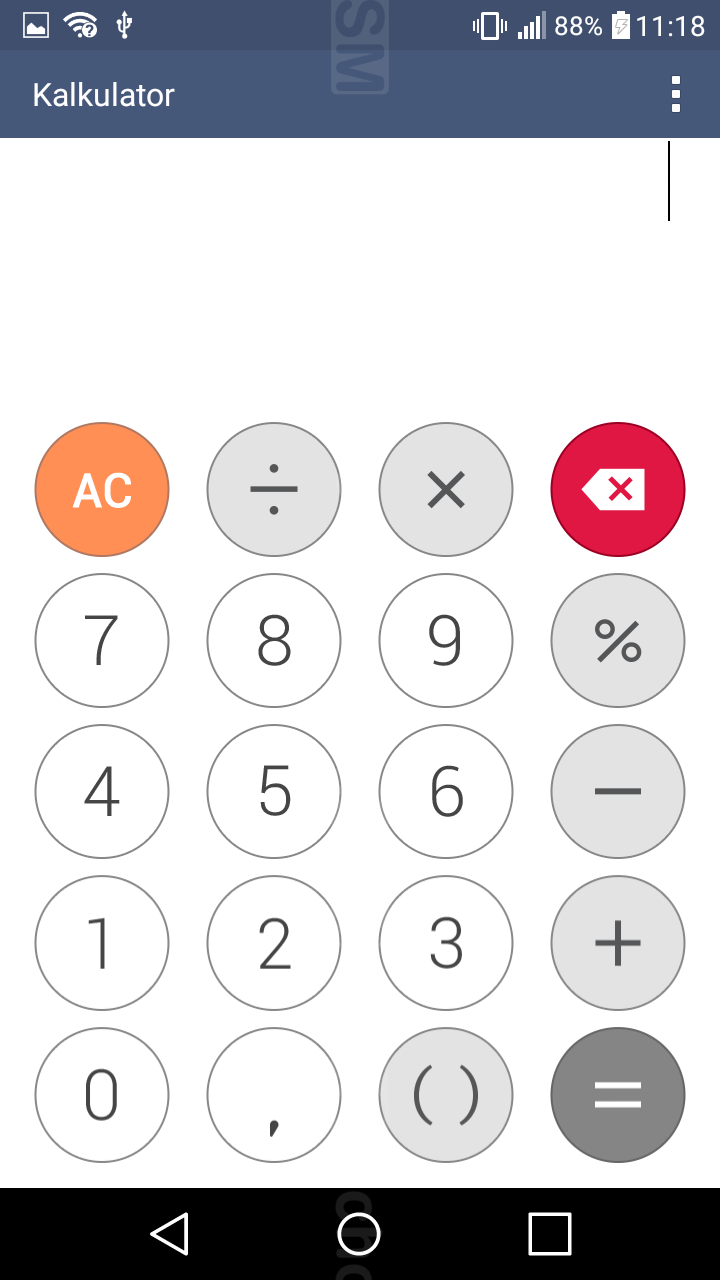Clear everything with the AC button
720x1280 pixels.
pyautogui.click(x=102, y=490)
